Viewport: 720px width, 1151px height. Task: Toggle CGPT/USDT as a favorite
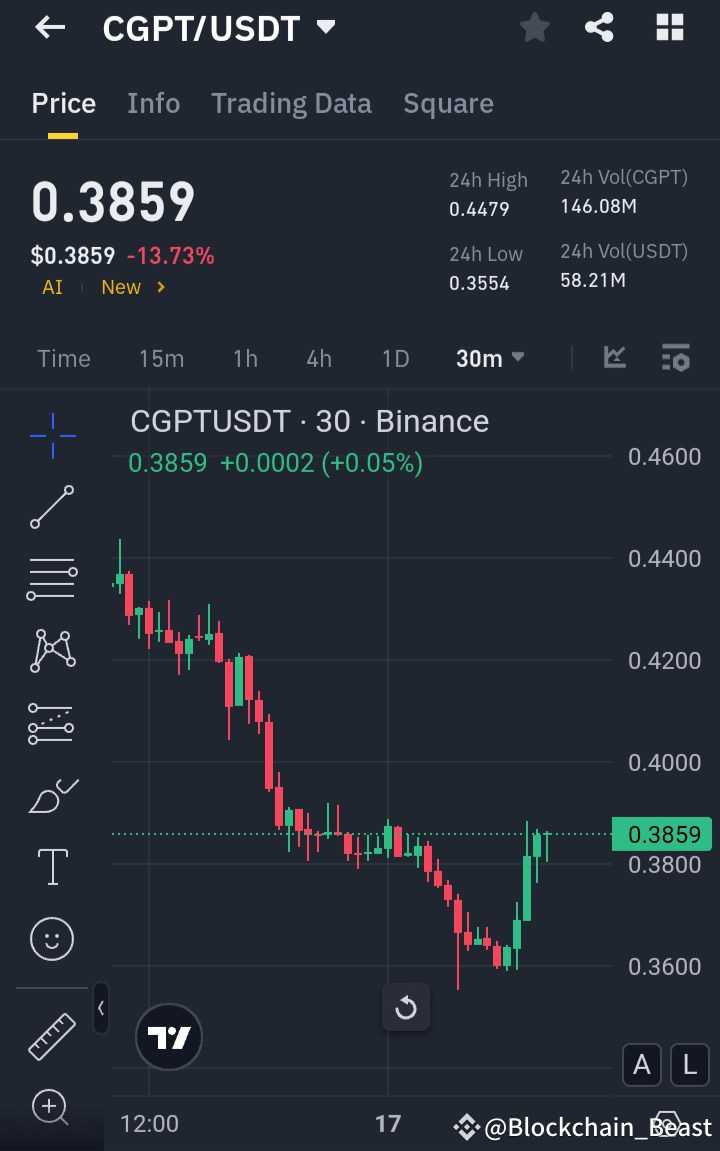[534, 27]
